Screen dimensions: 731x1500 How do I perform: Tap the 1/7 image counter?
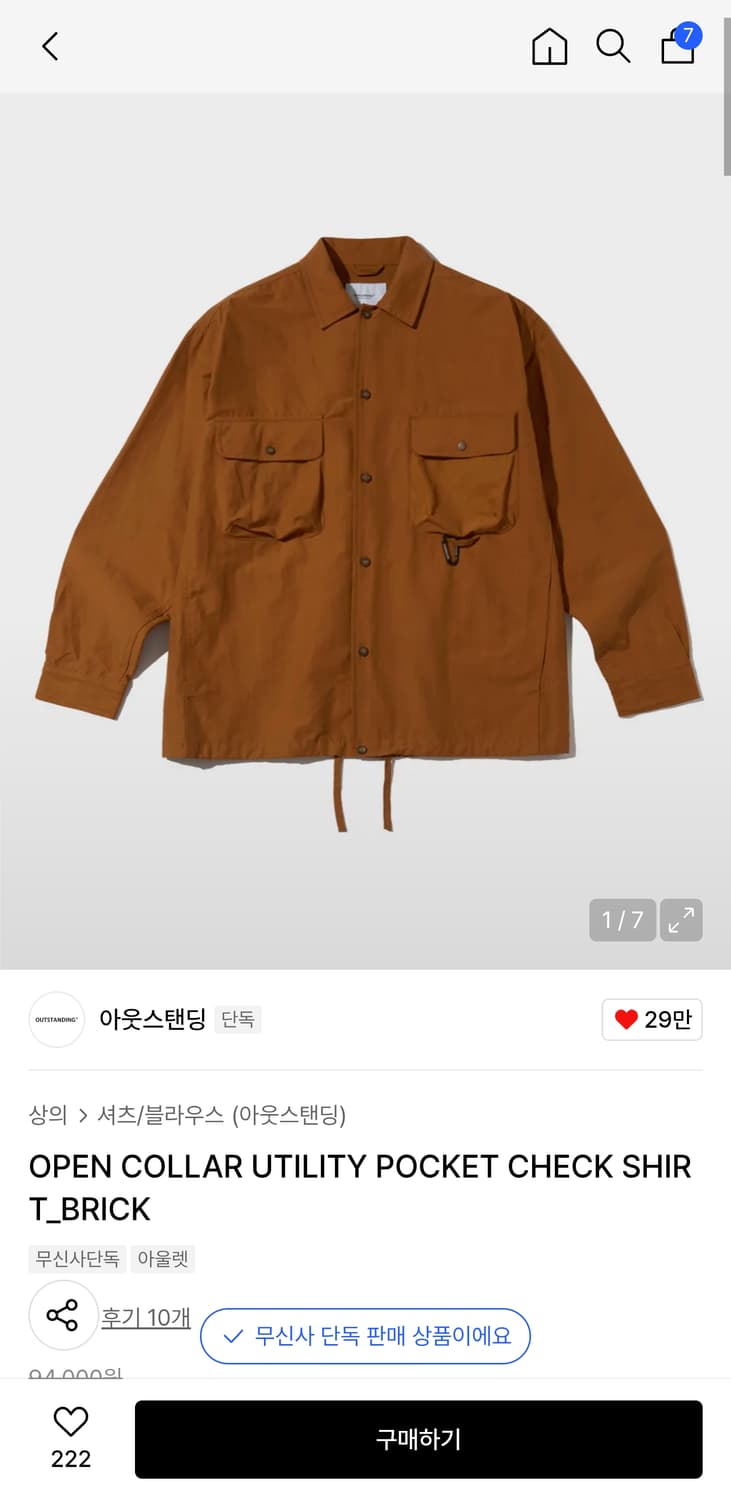622,920
